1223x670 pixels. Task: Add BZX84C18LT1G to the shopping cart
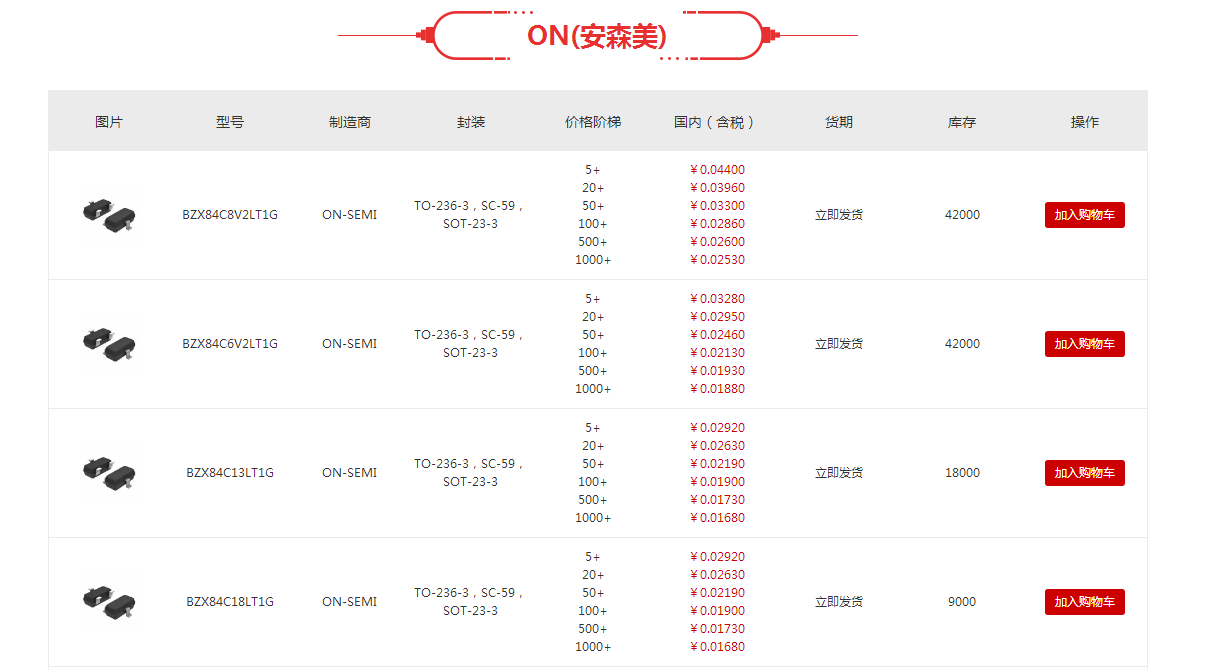(x=1084, y=602)
